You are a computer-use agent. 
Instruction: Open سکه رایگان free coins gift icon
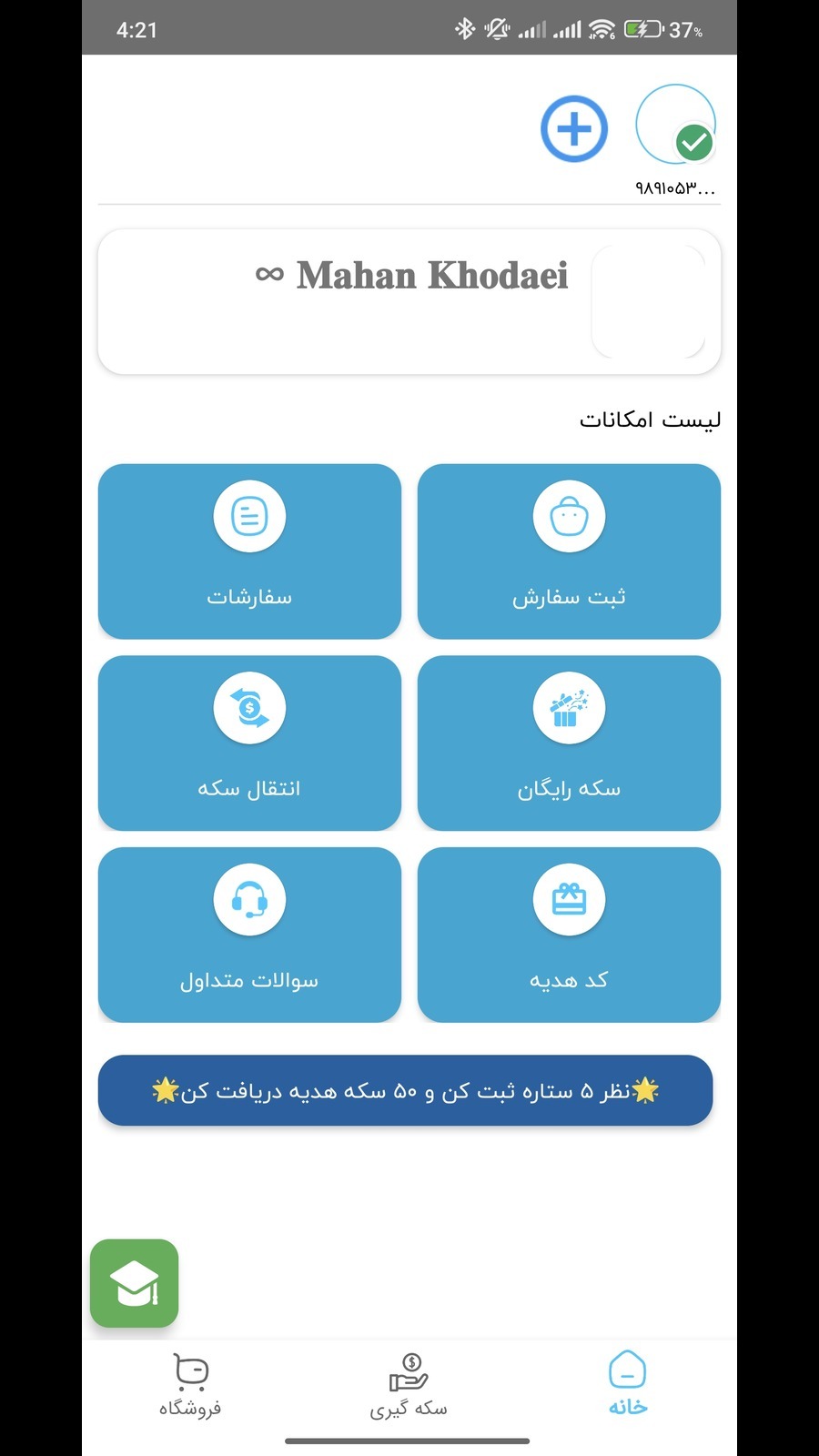click(569, 707)
